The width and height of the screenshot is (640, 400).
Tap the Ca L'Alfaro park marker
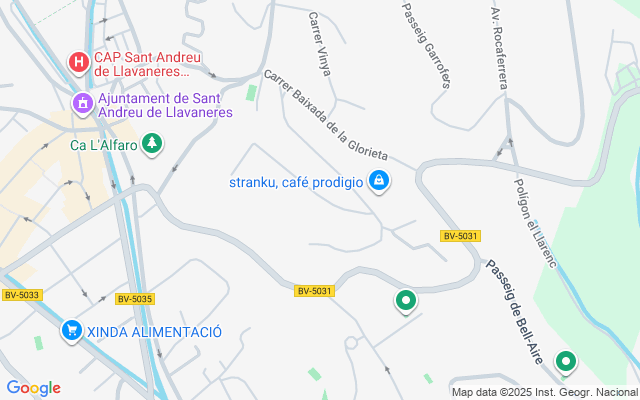(152, 145)
